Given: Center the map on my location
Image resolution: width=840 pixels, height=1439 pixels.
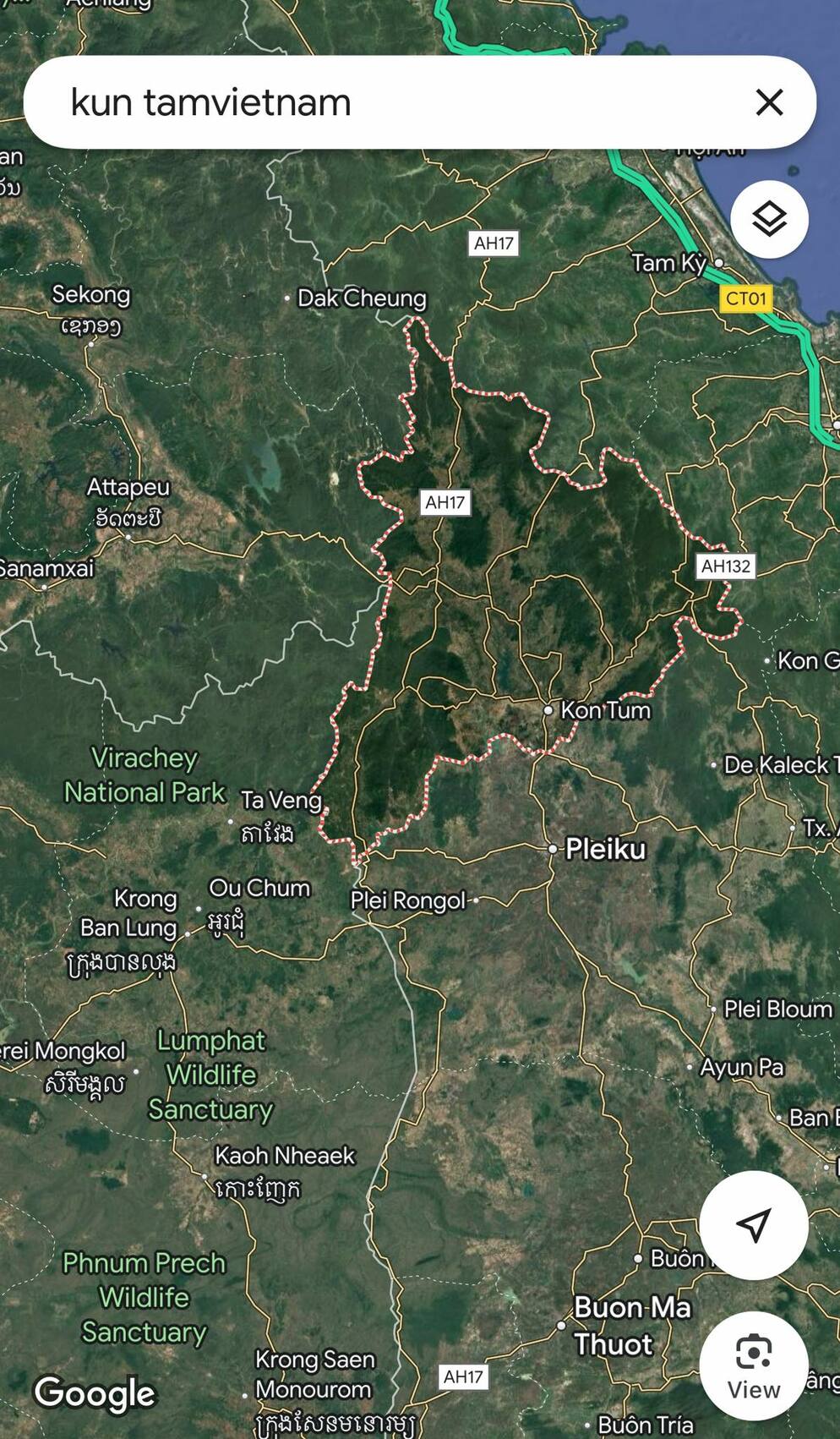Looking at the screenshot, I should click(x=753, y=1224).
